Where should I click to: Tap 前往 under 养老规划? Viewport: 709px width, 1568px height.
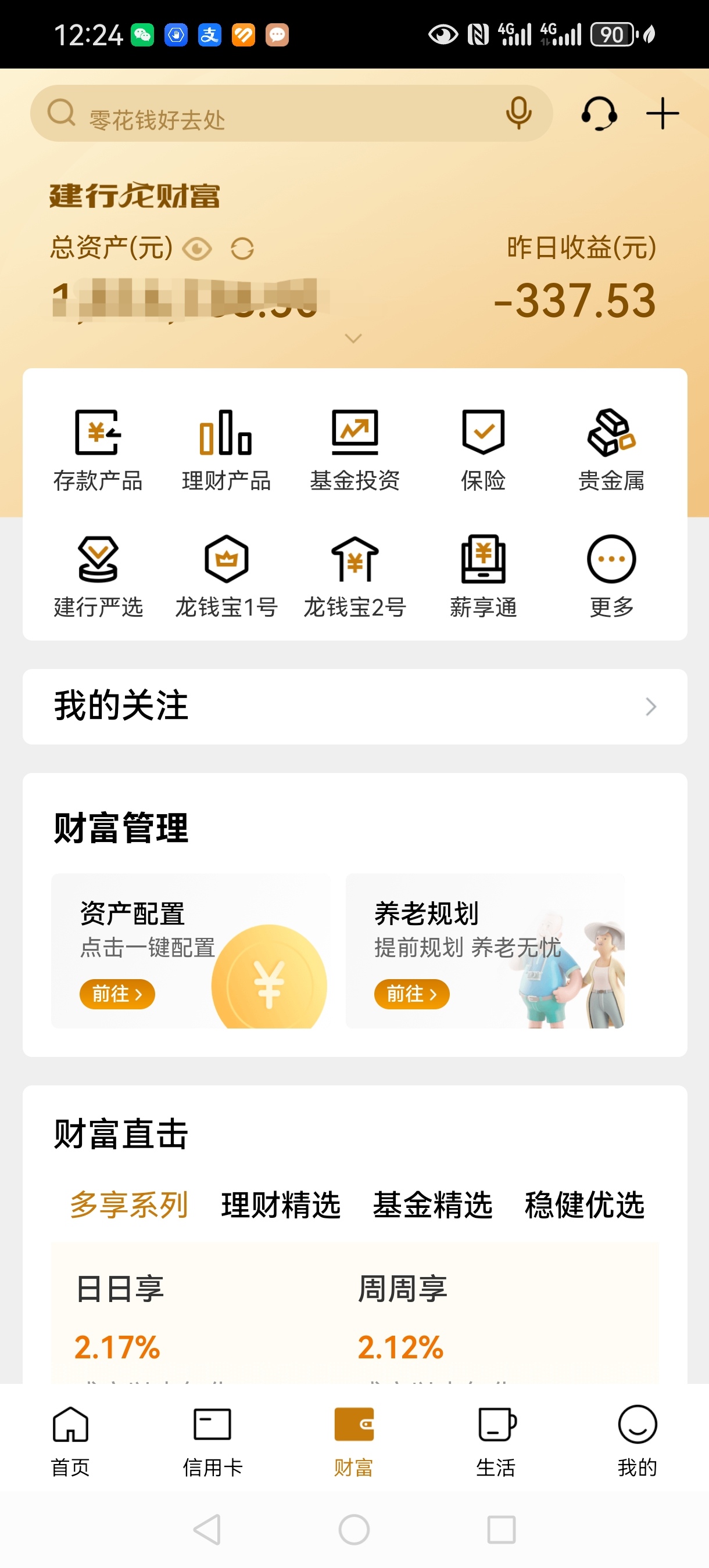(412, 994)
